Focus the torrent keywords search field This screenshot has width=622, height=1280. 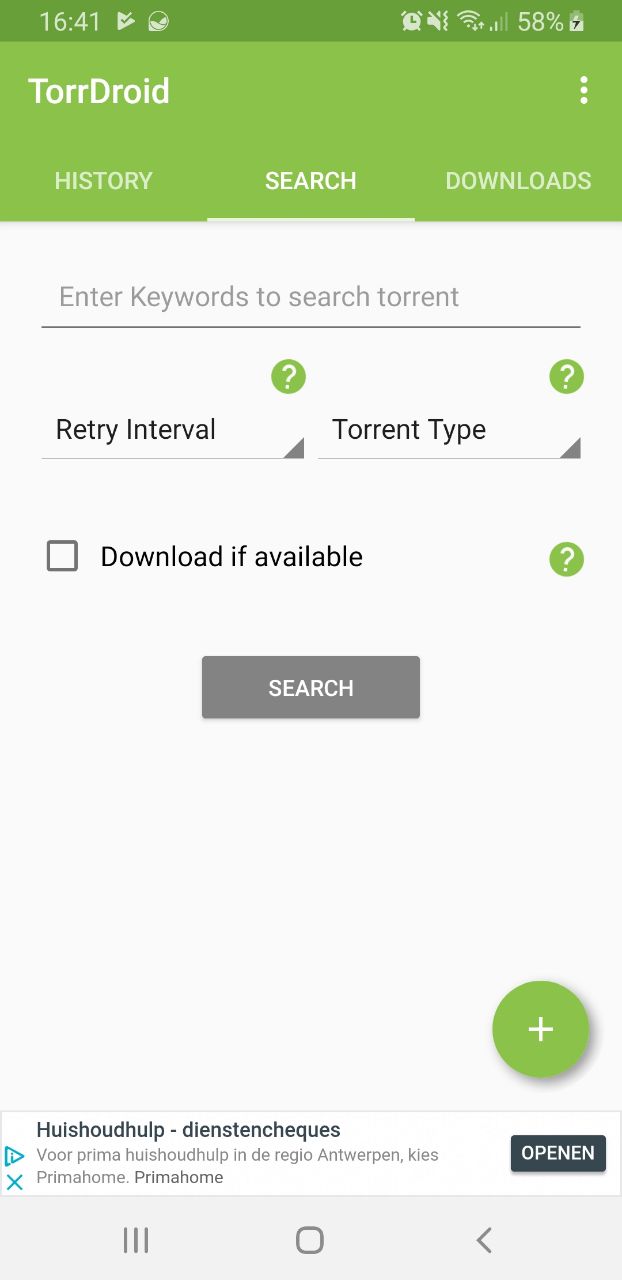(310, 297)
